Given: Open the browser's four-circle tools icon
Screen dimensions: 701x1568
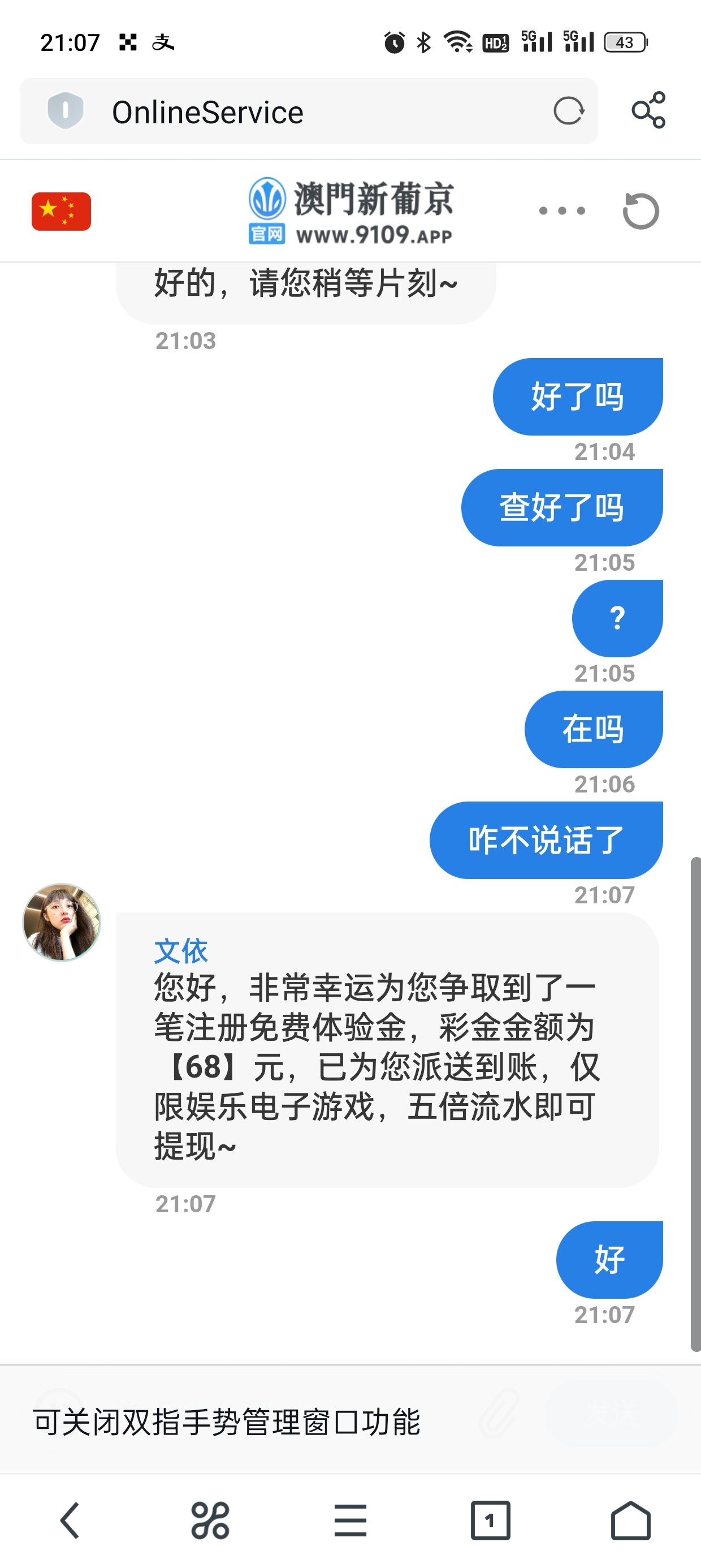Looking at the screenshot, I should tap(210, 1520).
